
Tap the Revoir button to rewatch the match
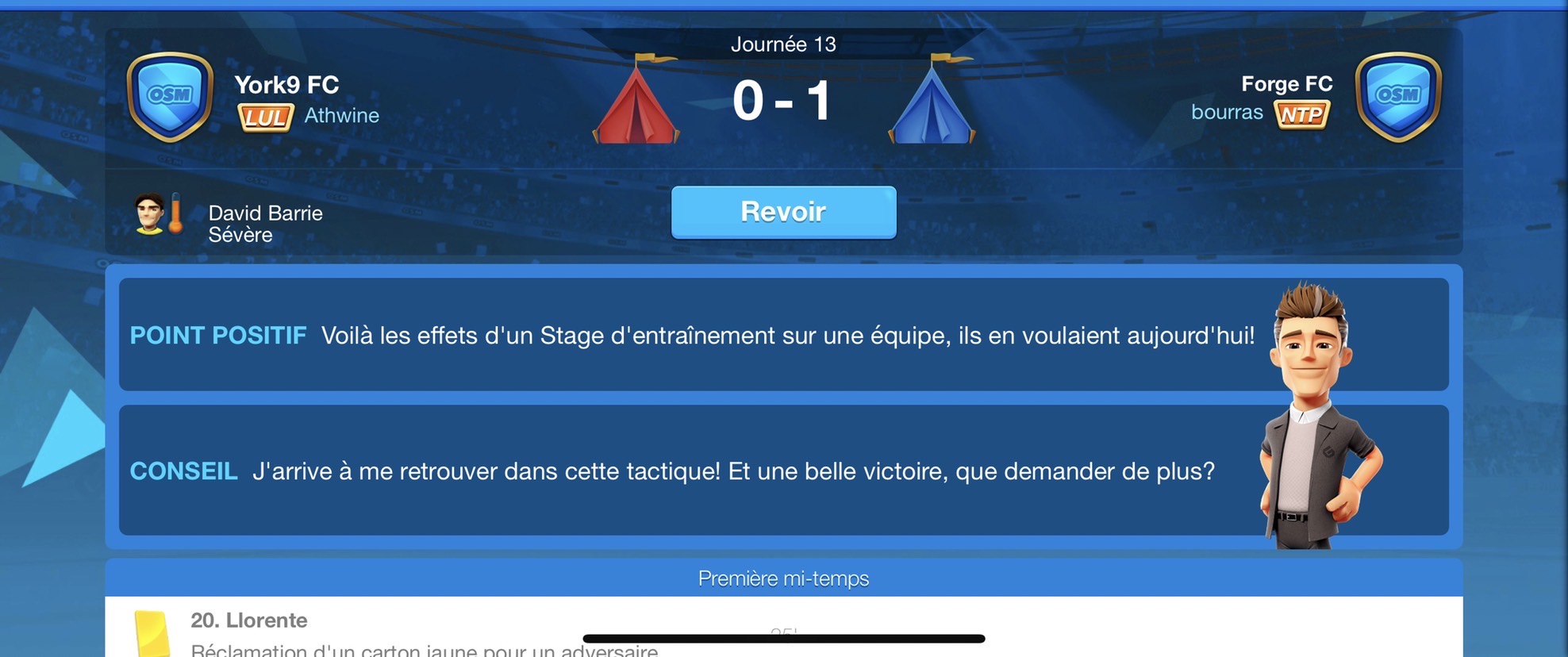pyautogui.click(x=783, y=212)
